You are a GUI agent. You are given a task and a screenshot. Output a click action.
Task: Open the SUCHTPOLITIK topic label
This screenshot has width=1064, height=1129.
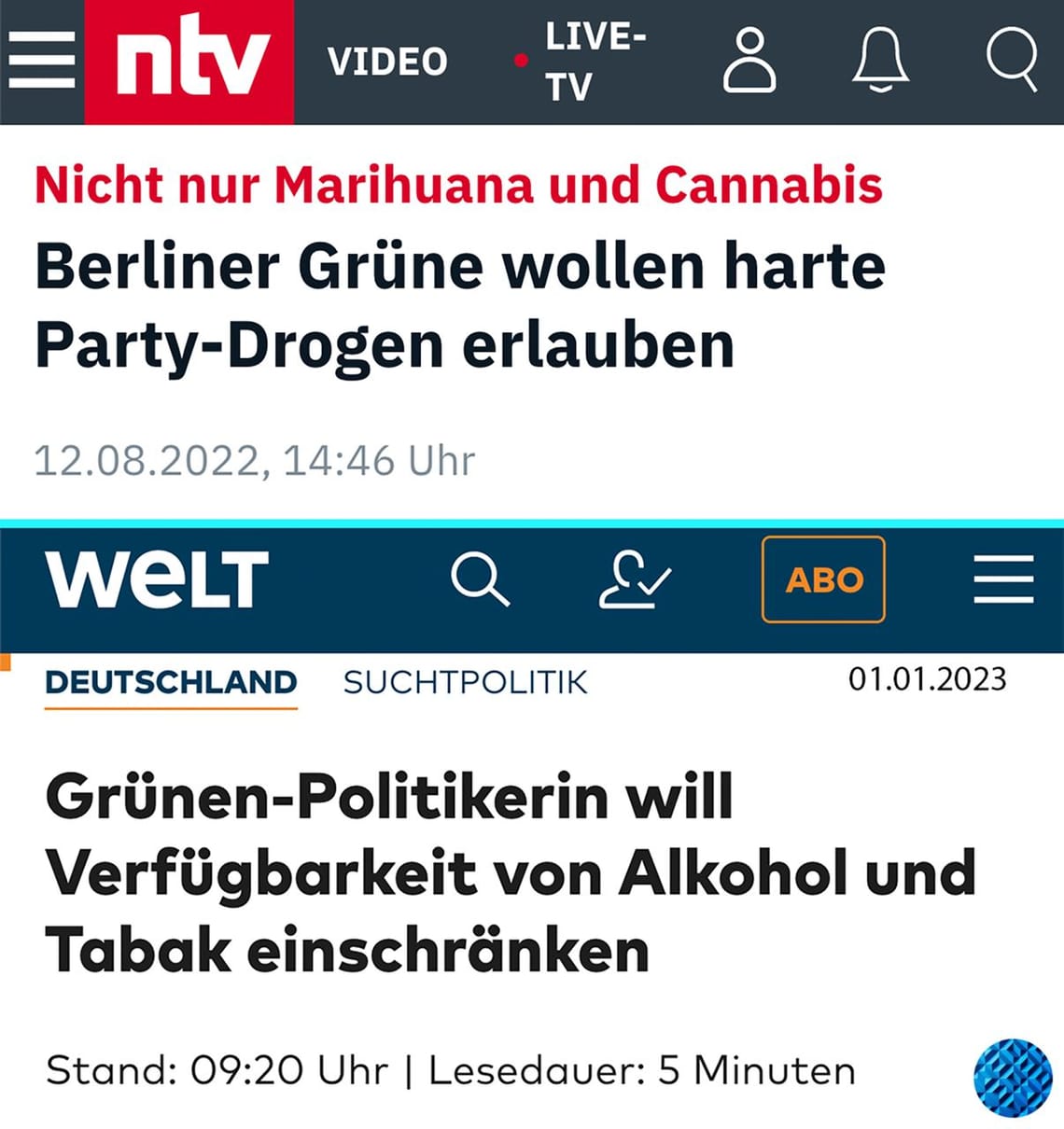pos(464,682)
